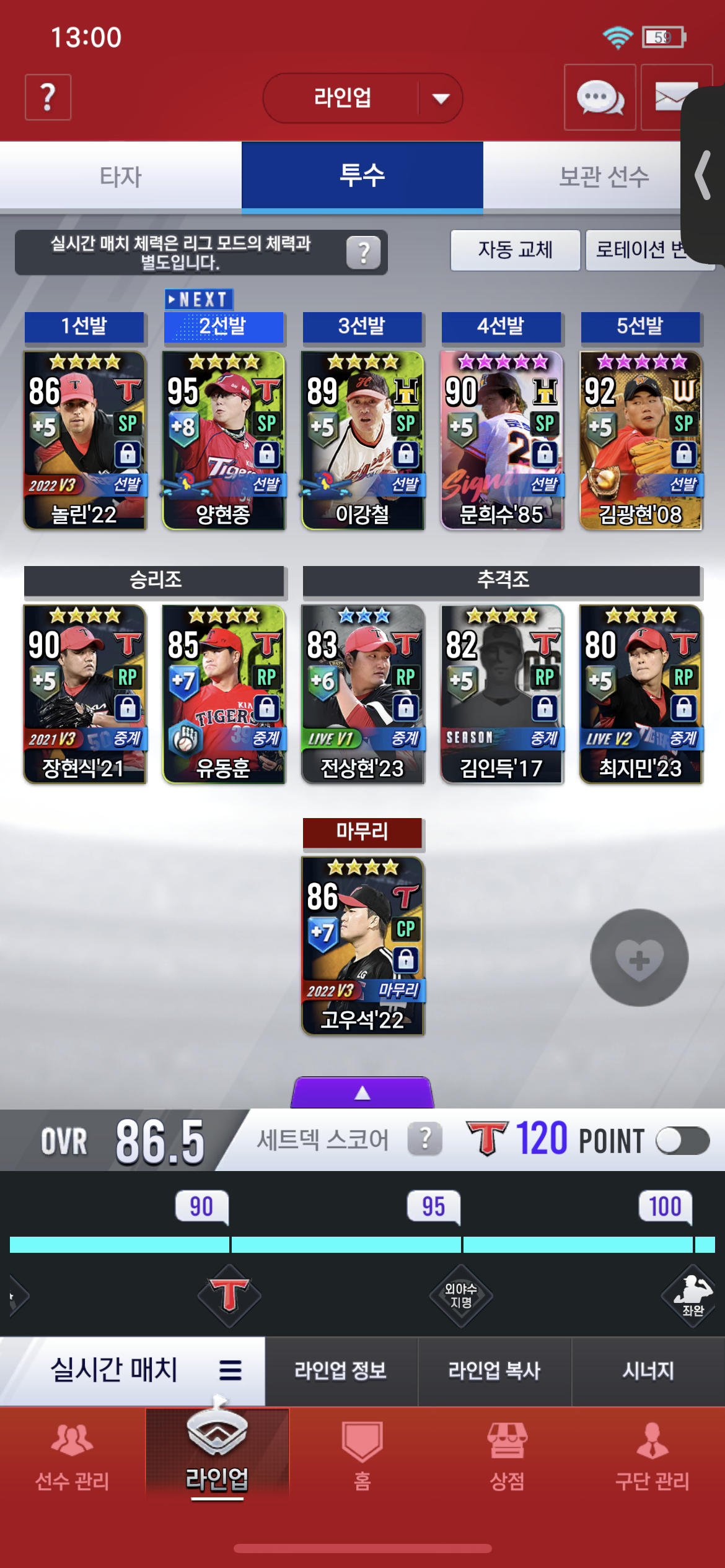725x1568 pixels.
Task: Tap the heart plus floating button
Action: click(639, 957)
